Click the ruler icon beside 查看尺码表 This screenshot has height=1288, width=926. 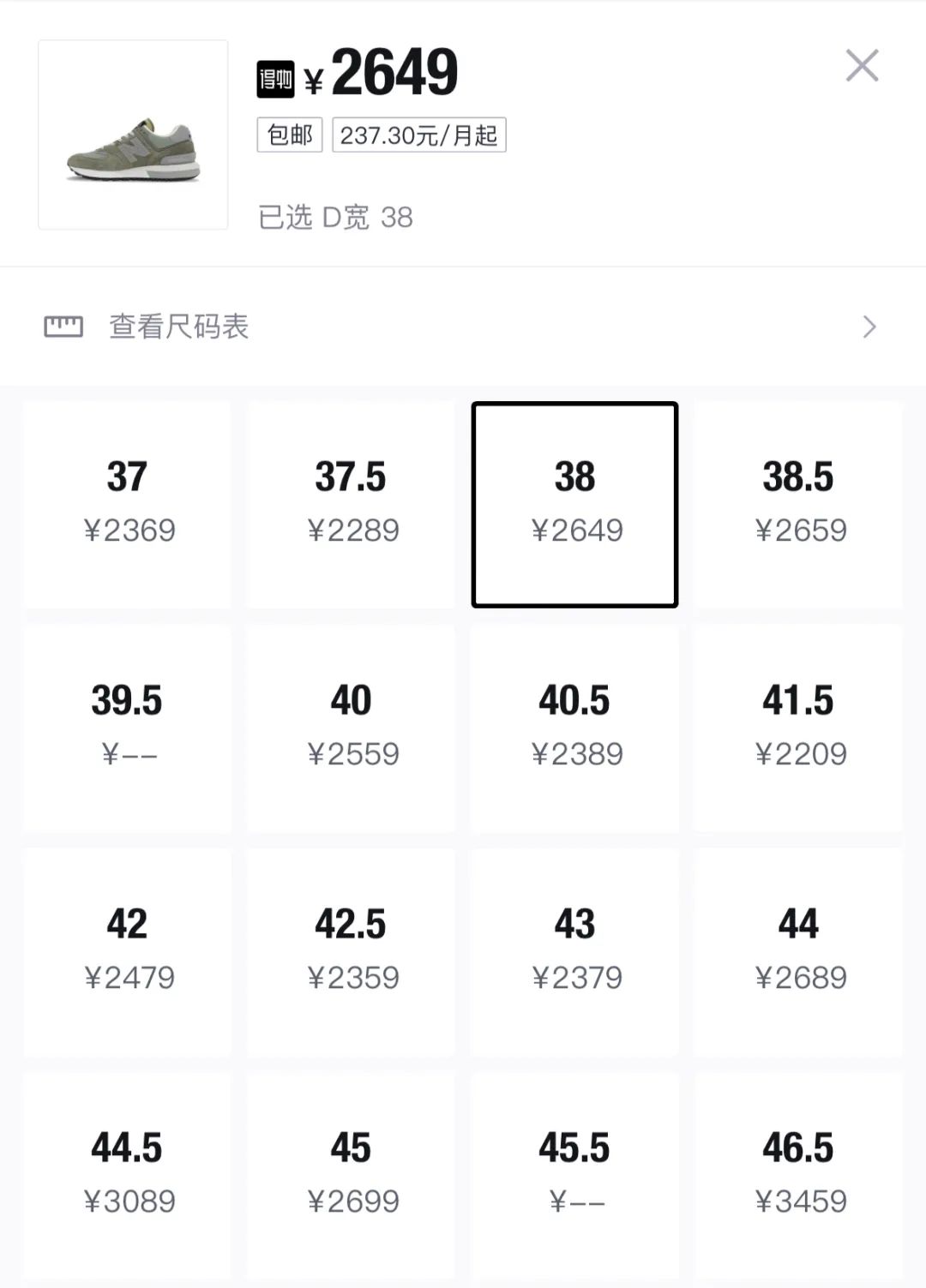click(64, 326)
